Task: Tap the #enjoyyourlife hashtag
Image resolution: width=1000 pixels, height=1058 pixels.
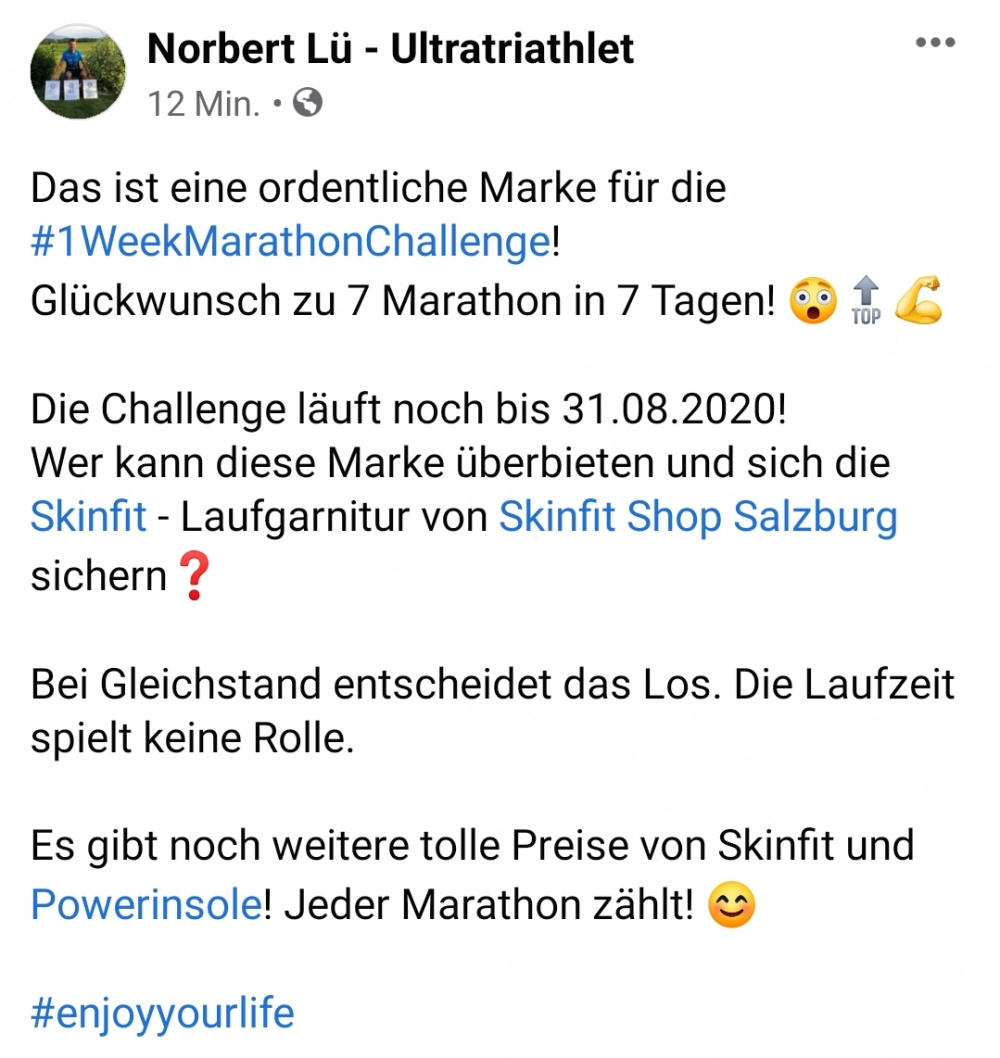Action: [x=163, y=1013]
